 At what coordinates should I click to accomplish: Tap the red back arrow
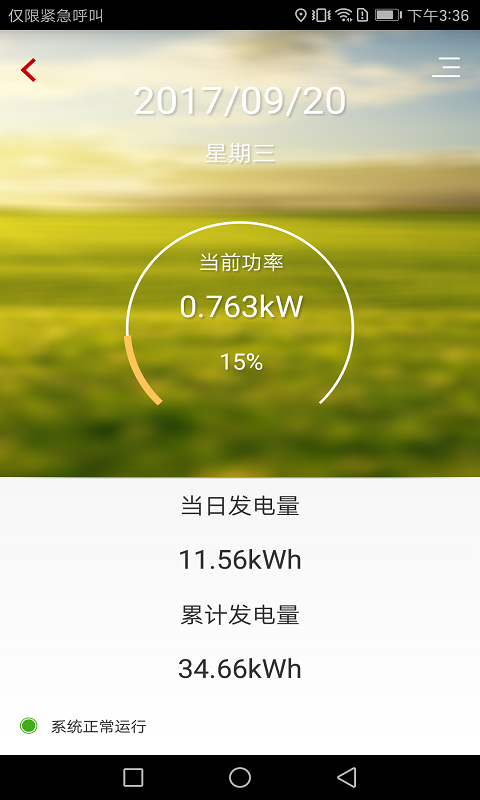tap(29, 70)
